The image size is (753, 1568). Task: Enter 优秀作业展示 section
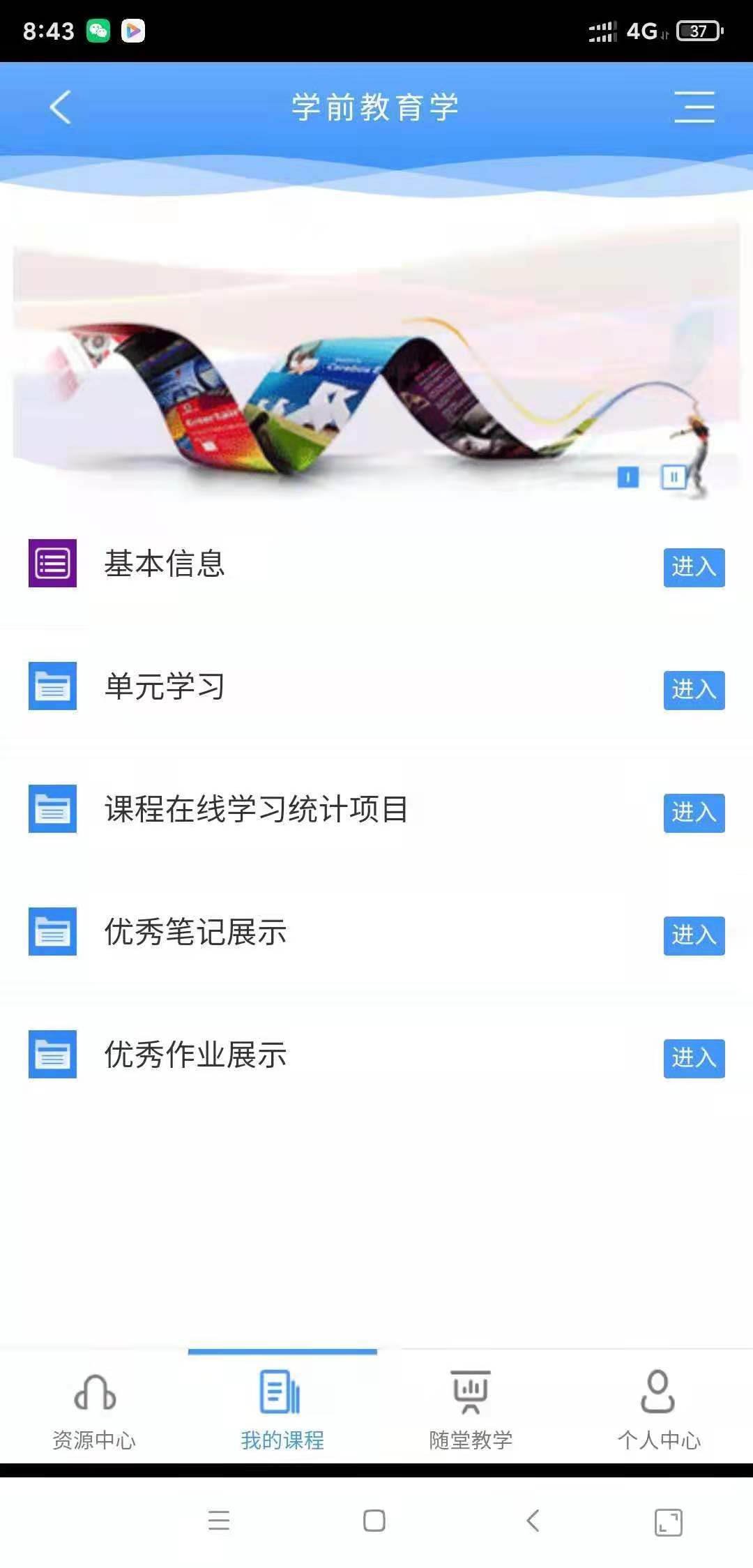(694, 1058)
